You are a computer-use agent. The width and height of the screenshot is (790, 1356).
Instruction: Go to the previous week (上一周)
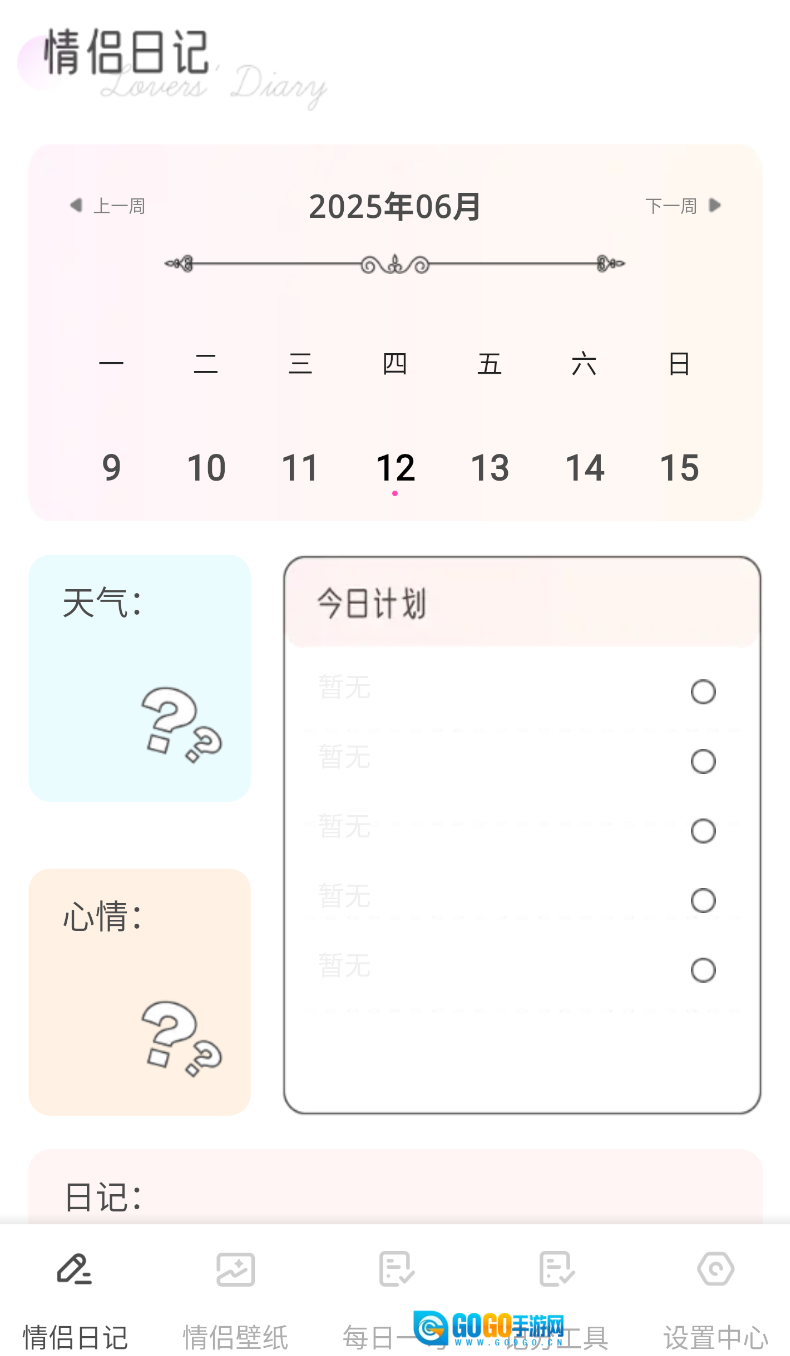click(x=108, y=206)
